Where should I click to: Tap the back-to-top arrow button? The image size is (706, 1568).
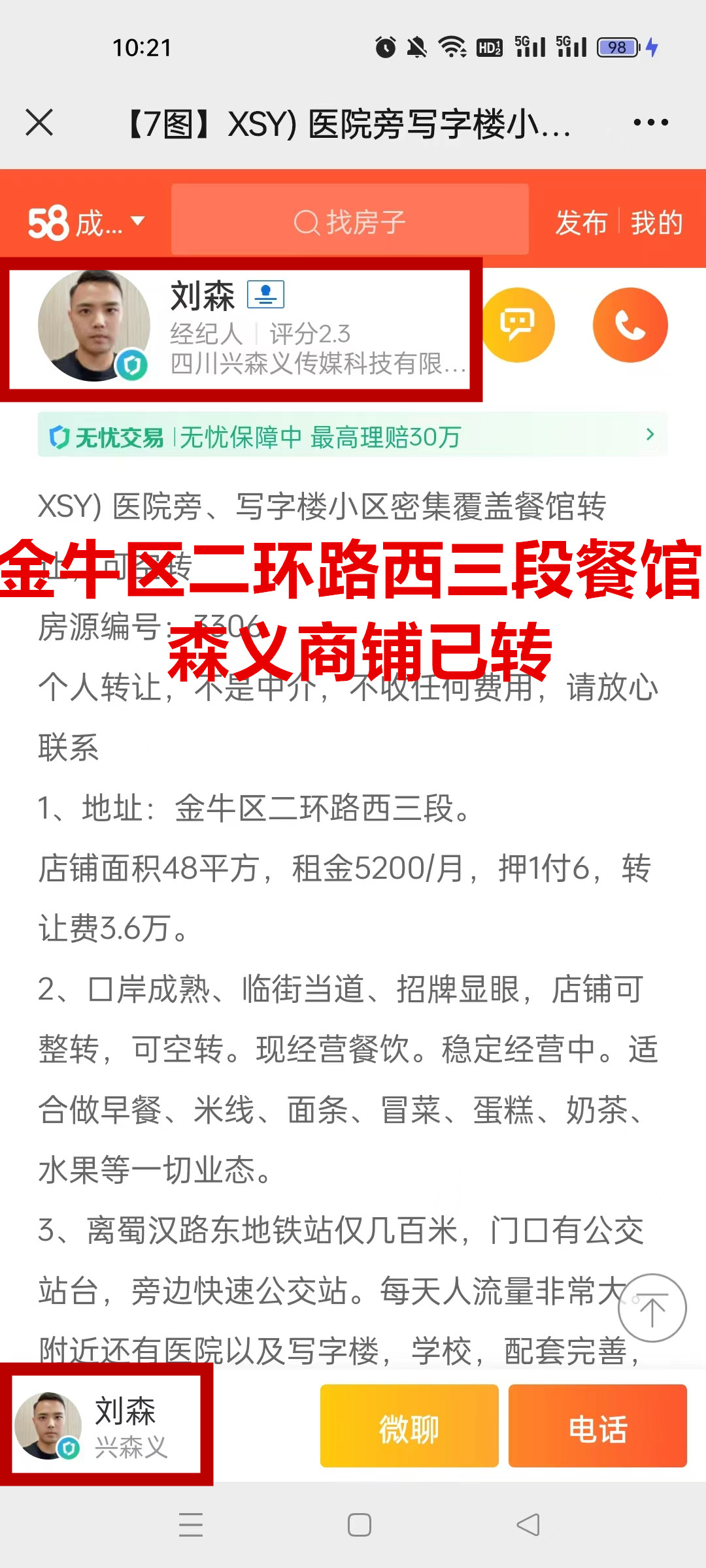click(x=652, y=1308)
